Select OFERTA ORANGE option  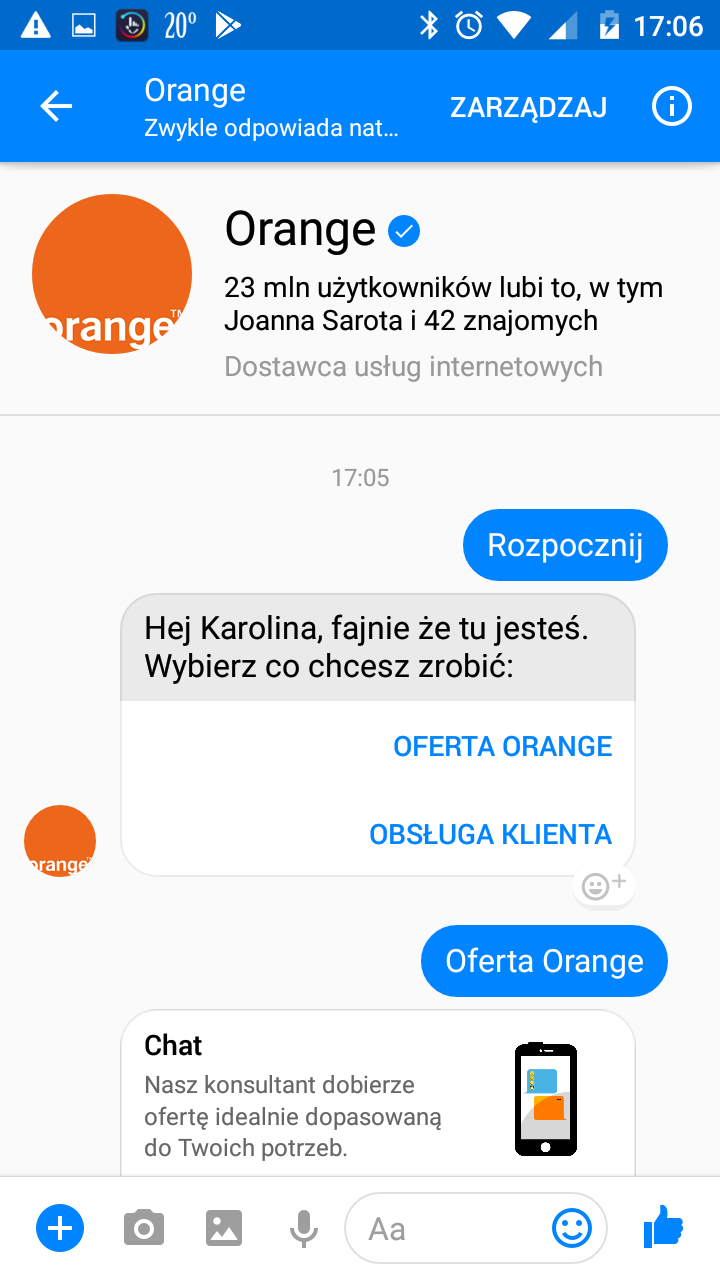point(502,746)
